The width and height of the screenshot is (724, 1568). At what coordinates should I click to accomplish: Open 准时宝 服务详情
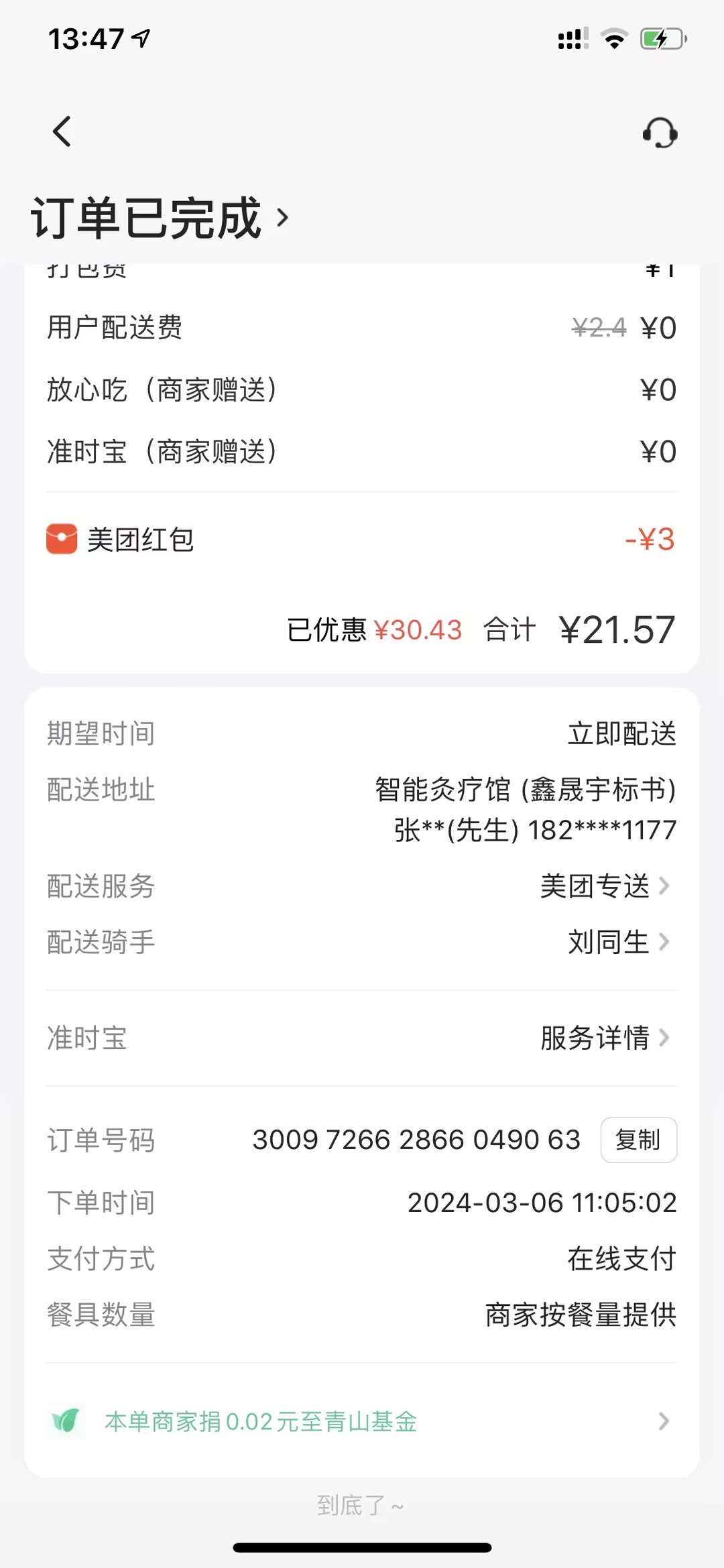tap(604, 1038)
